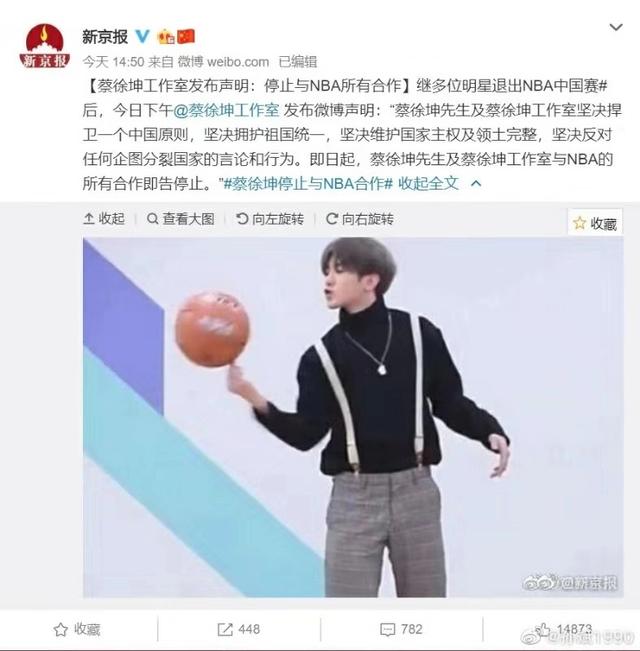
Task: View the large image via 查看大图
Action: click(181, 218)
